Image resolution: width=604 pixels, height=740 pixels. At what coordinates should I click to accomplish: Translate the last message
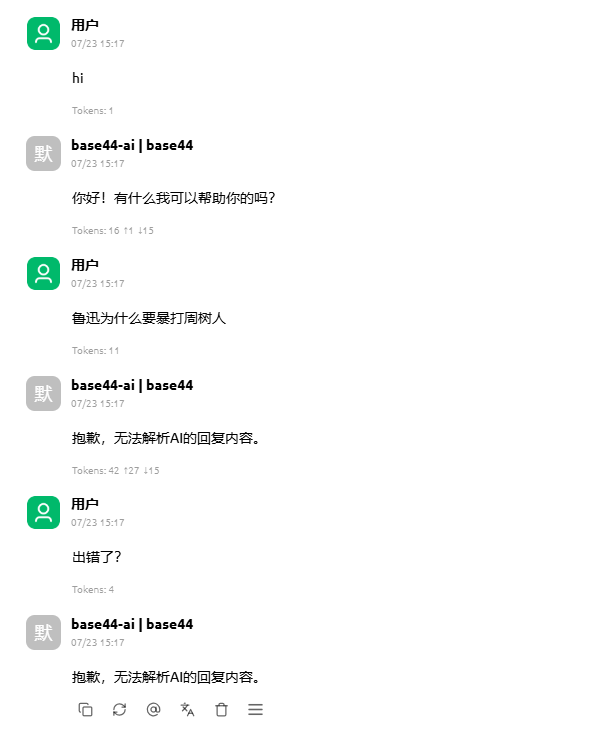(x=187, y=709)
